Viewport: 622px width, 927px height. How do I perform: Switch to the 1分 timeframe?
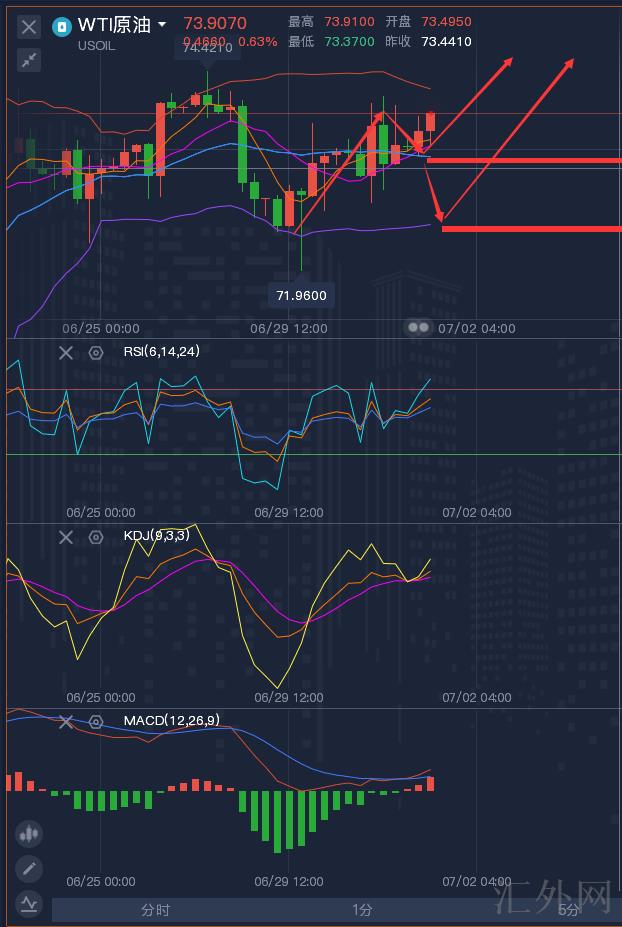[x=362, y=910]
